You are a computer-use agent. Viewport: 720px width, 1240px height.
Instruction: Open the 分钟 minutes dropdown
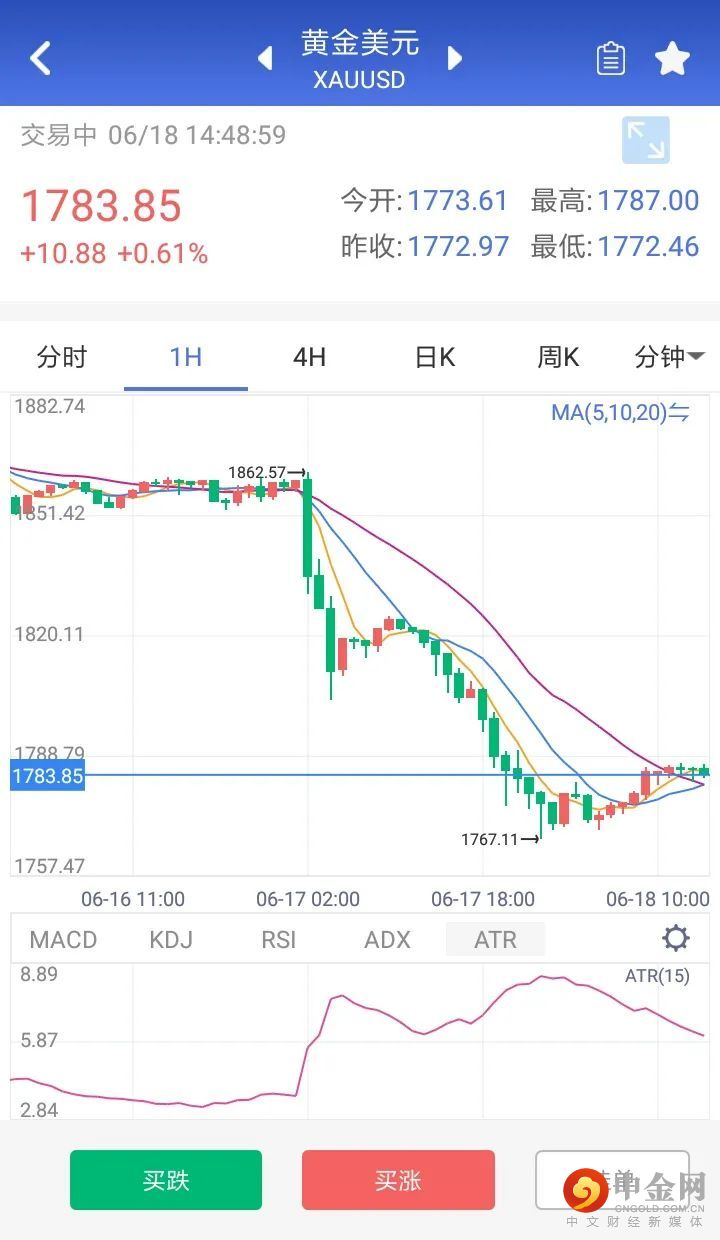point(669,357)
